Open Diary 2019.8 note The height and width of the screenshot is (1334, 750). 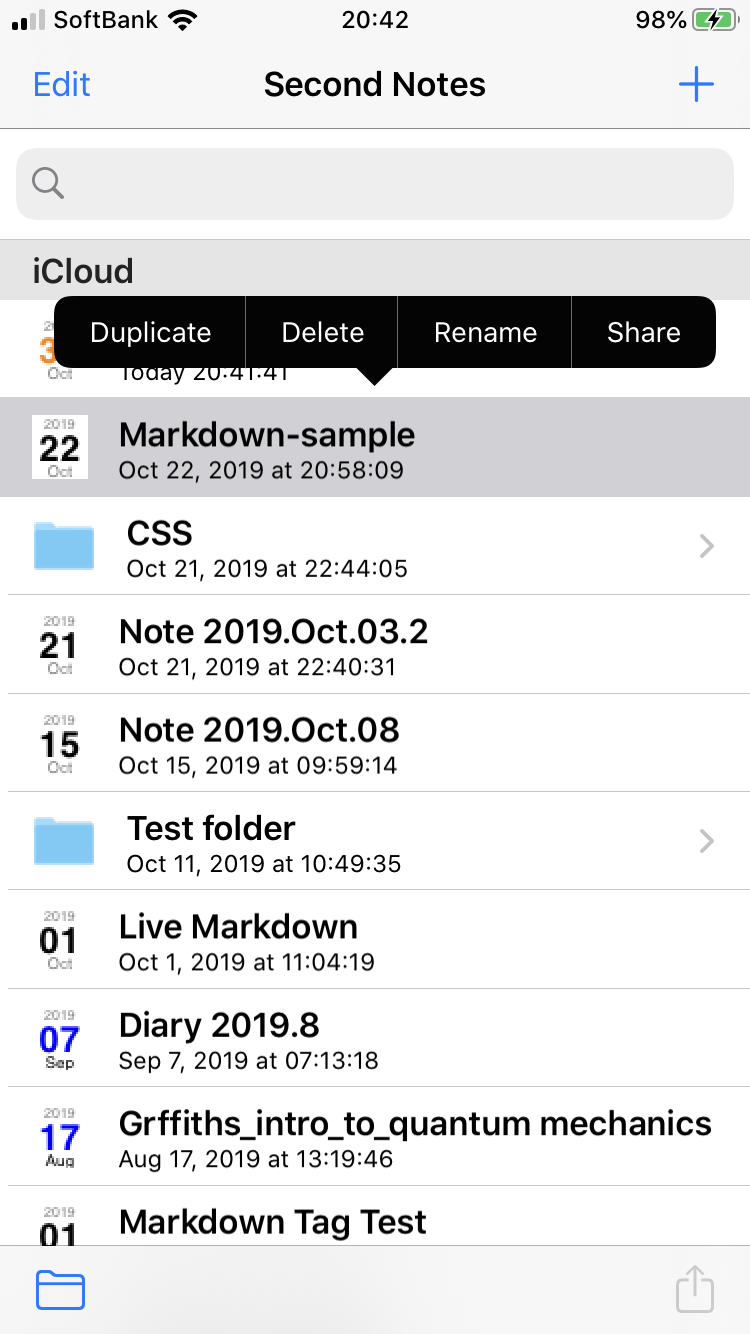(x=375, y=1037)
